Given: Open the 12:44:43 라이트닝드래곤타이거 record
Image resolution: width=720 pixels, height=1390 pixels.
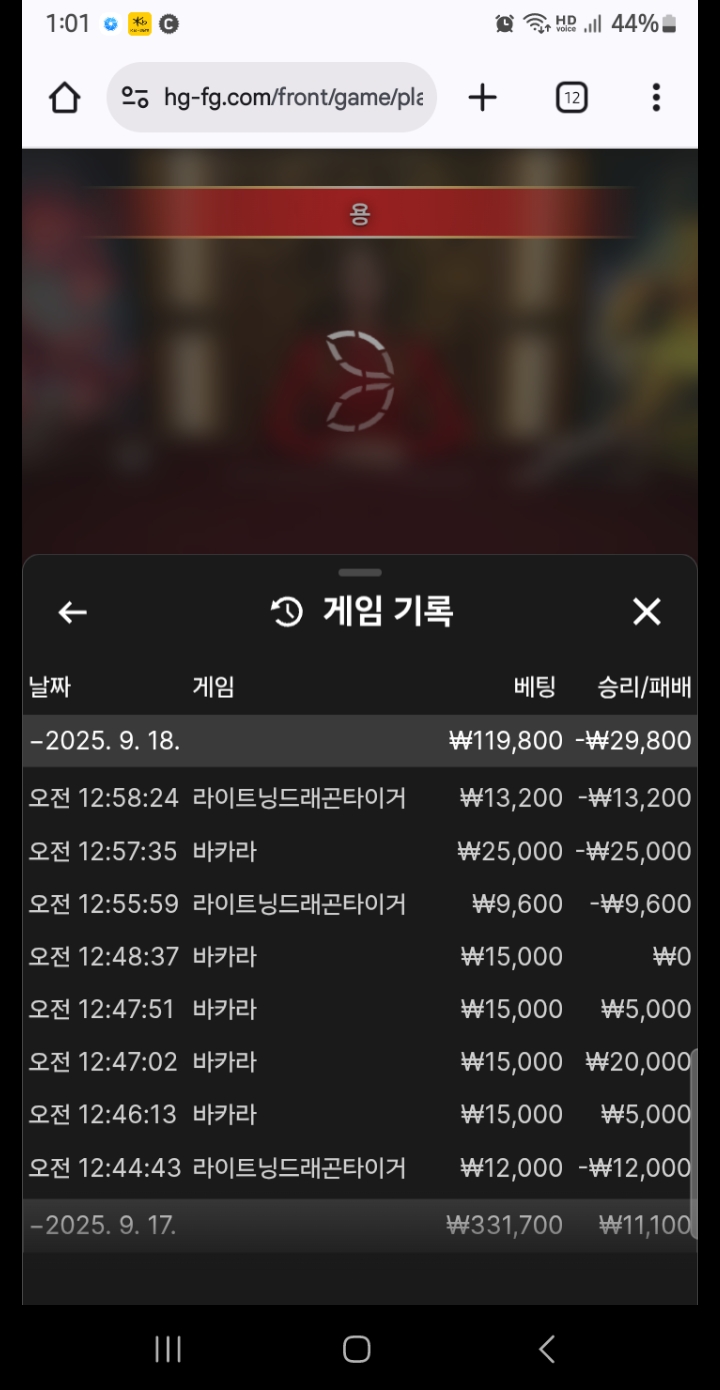Looking at the screenshot, I should point(360,1167).
